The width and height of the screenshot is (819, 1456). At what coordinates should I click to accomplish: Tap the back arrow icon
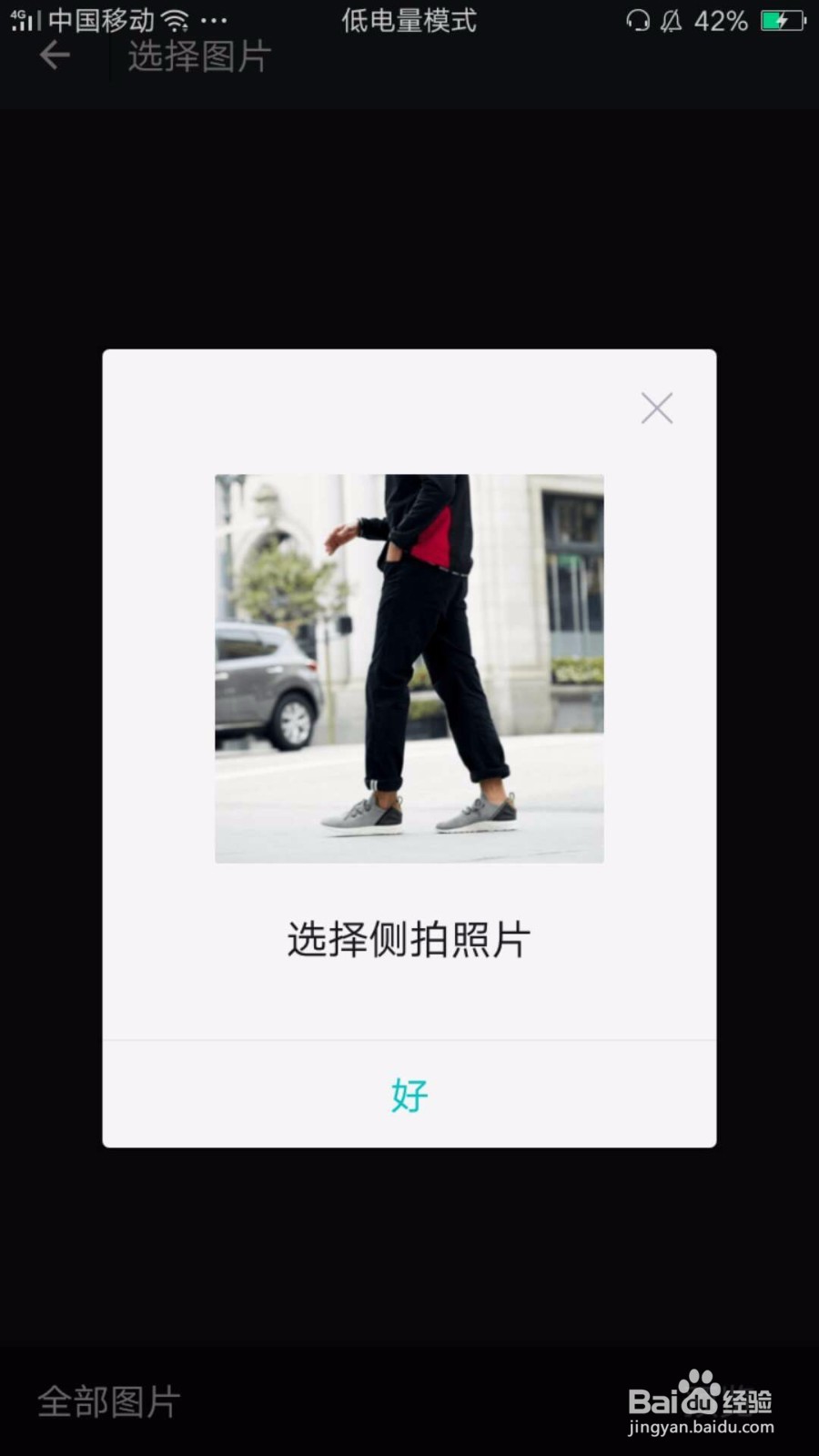pyautogui.click(x=55, y=56)
